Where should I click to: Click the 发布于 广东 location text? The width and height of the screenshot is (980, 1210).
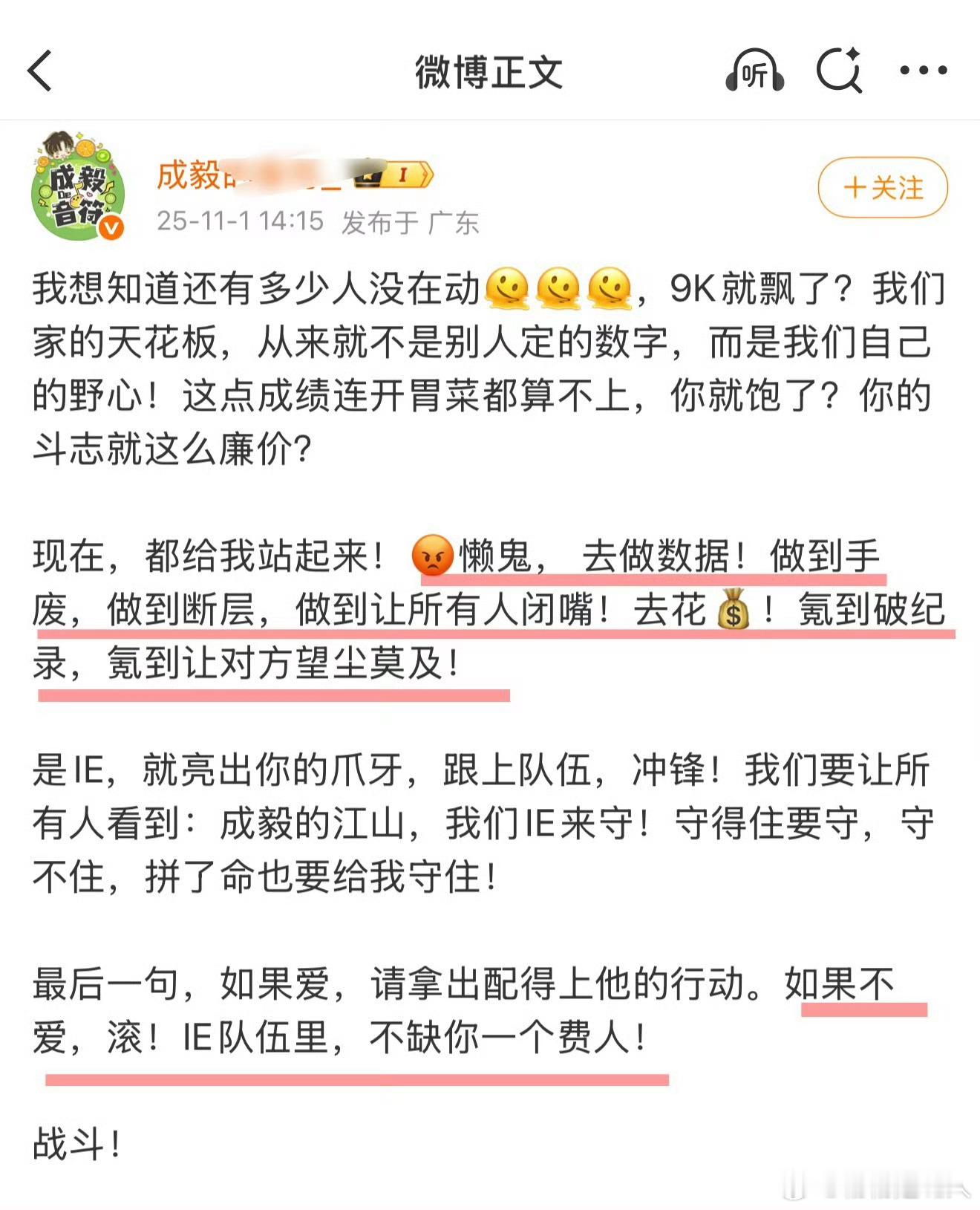click(x=411, y=221)
